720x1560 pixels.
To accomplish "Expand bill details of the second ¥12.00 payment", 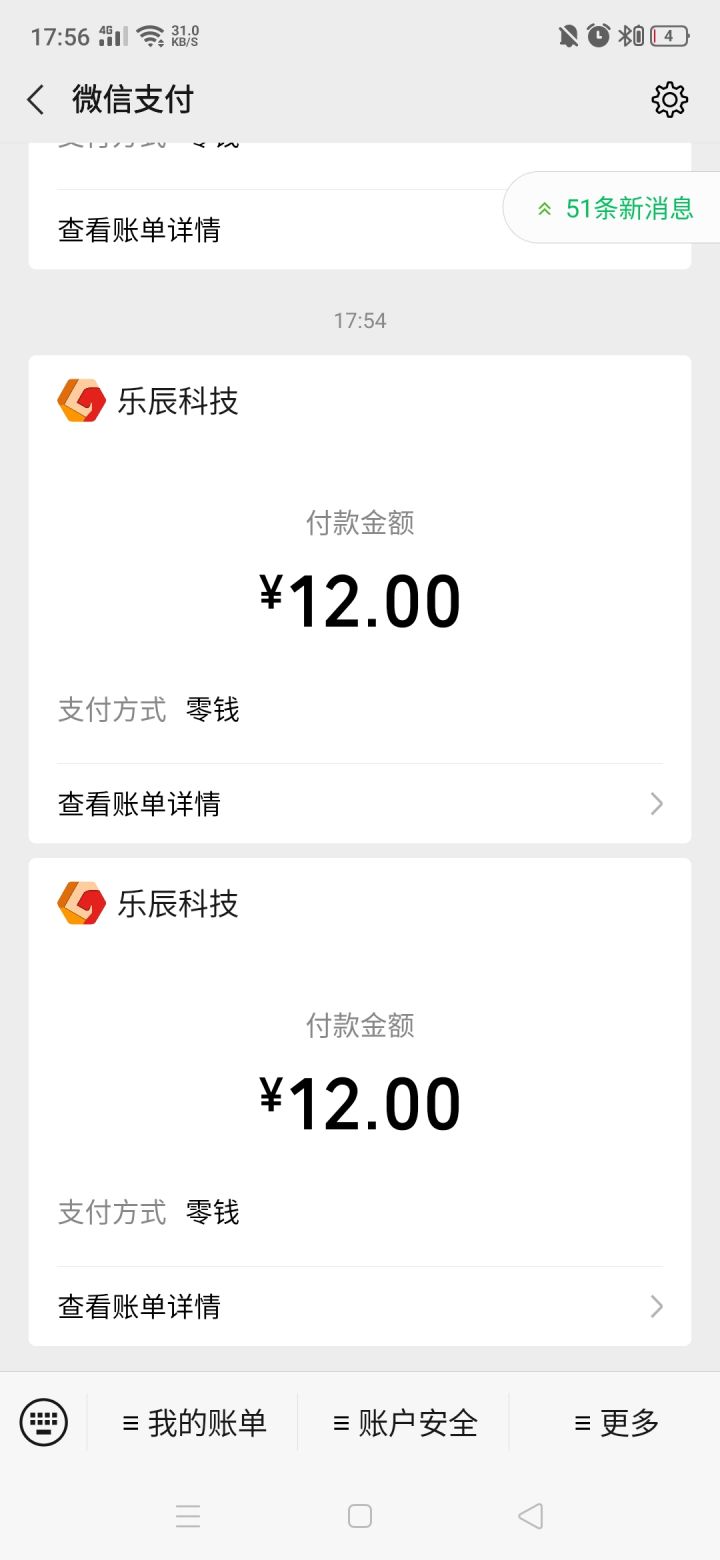I will coord(360,1306).
